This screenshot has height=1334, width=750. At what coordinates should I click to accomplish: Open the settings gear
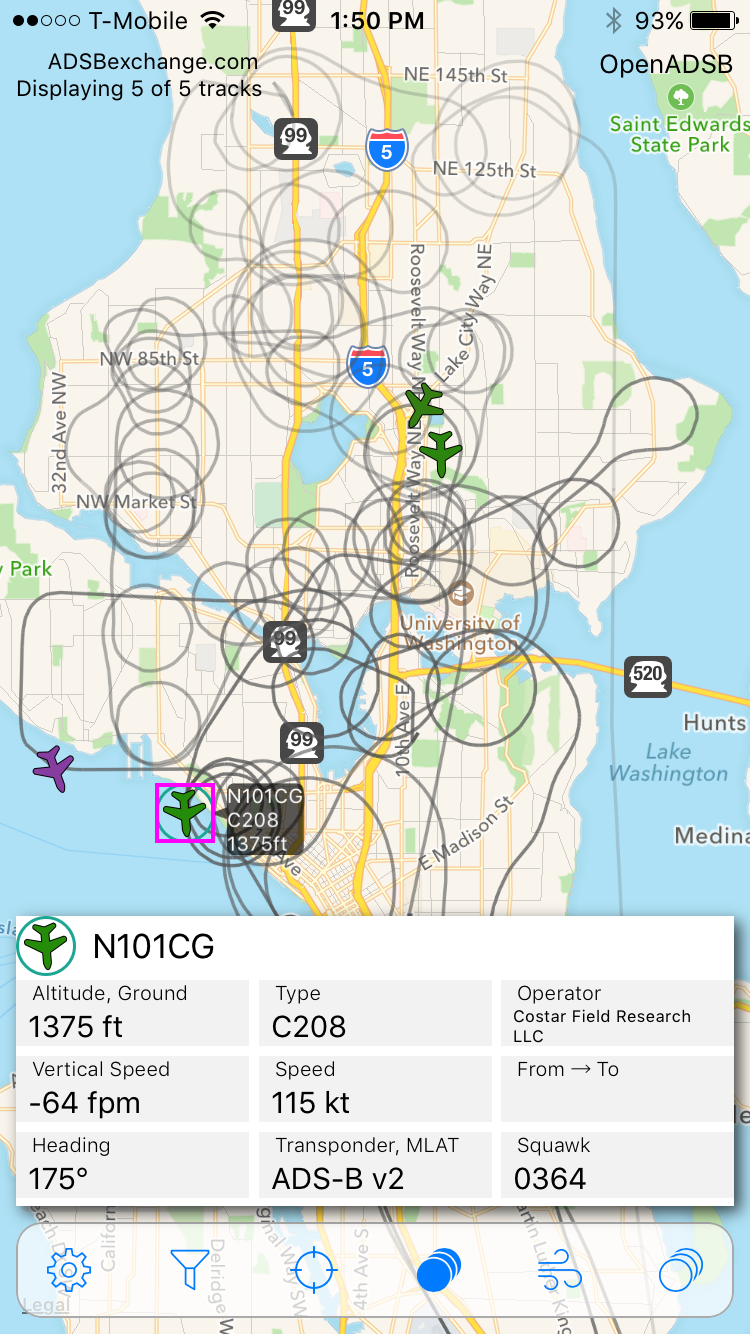coord(68,1271)
